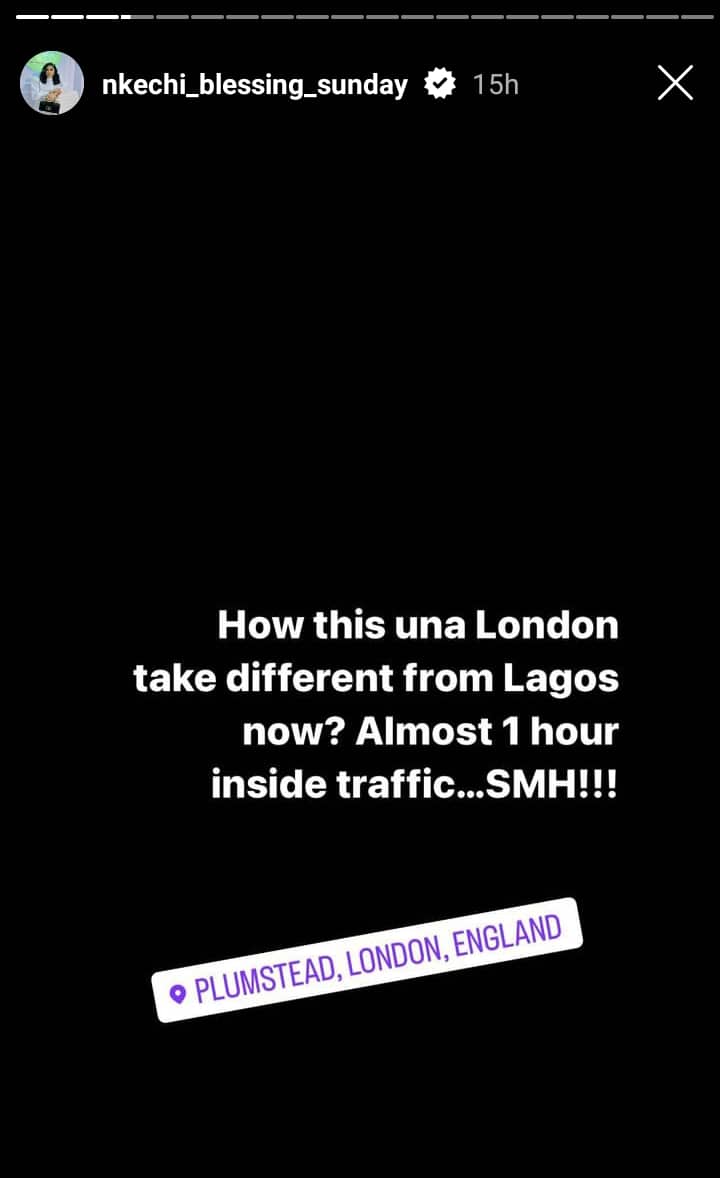The image size is (720, 1178).
Task: Tap the nkechi_blessing_sunday username
Action: point(254,85)
